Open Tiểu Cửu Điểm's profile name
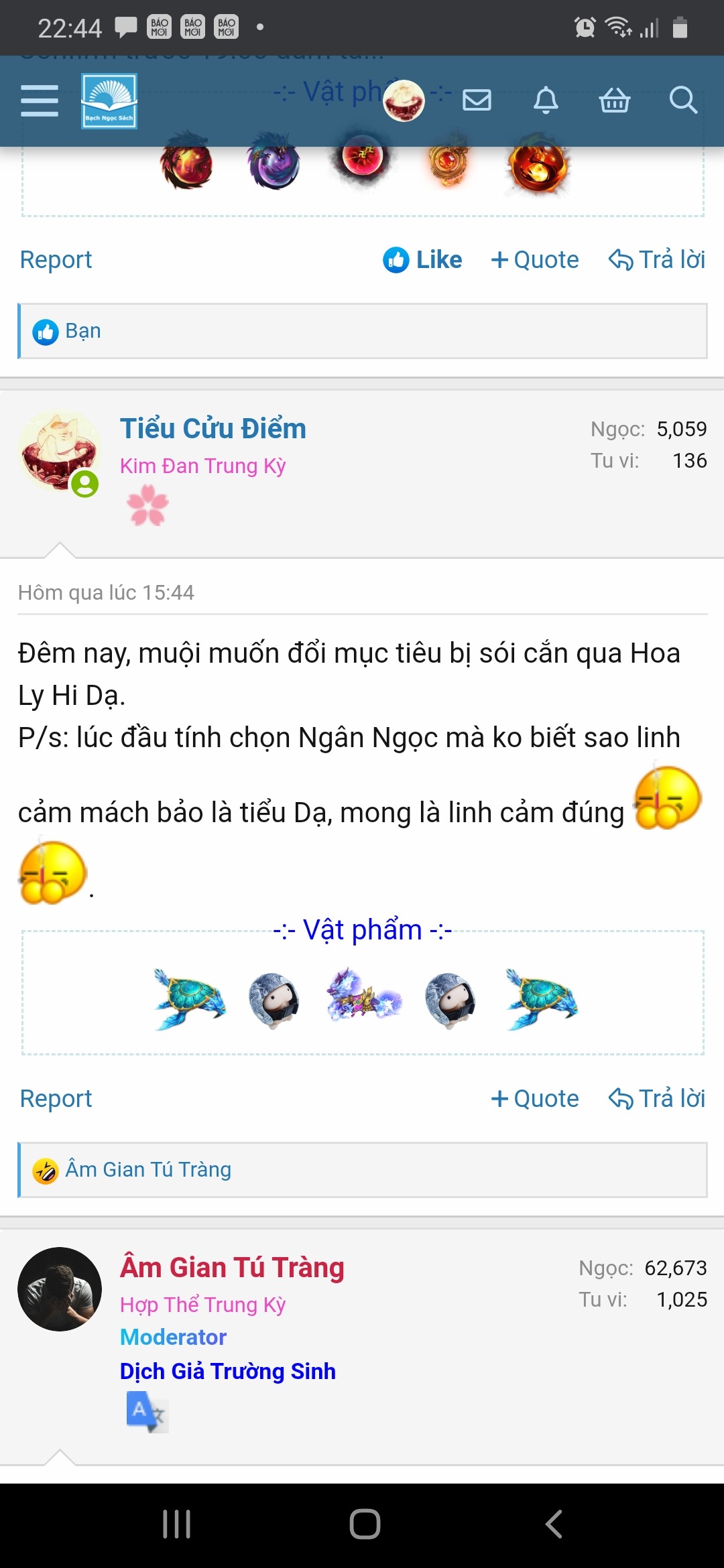The width and height of the screenshot is (724, 1568). coord(213,429)
